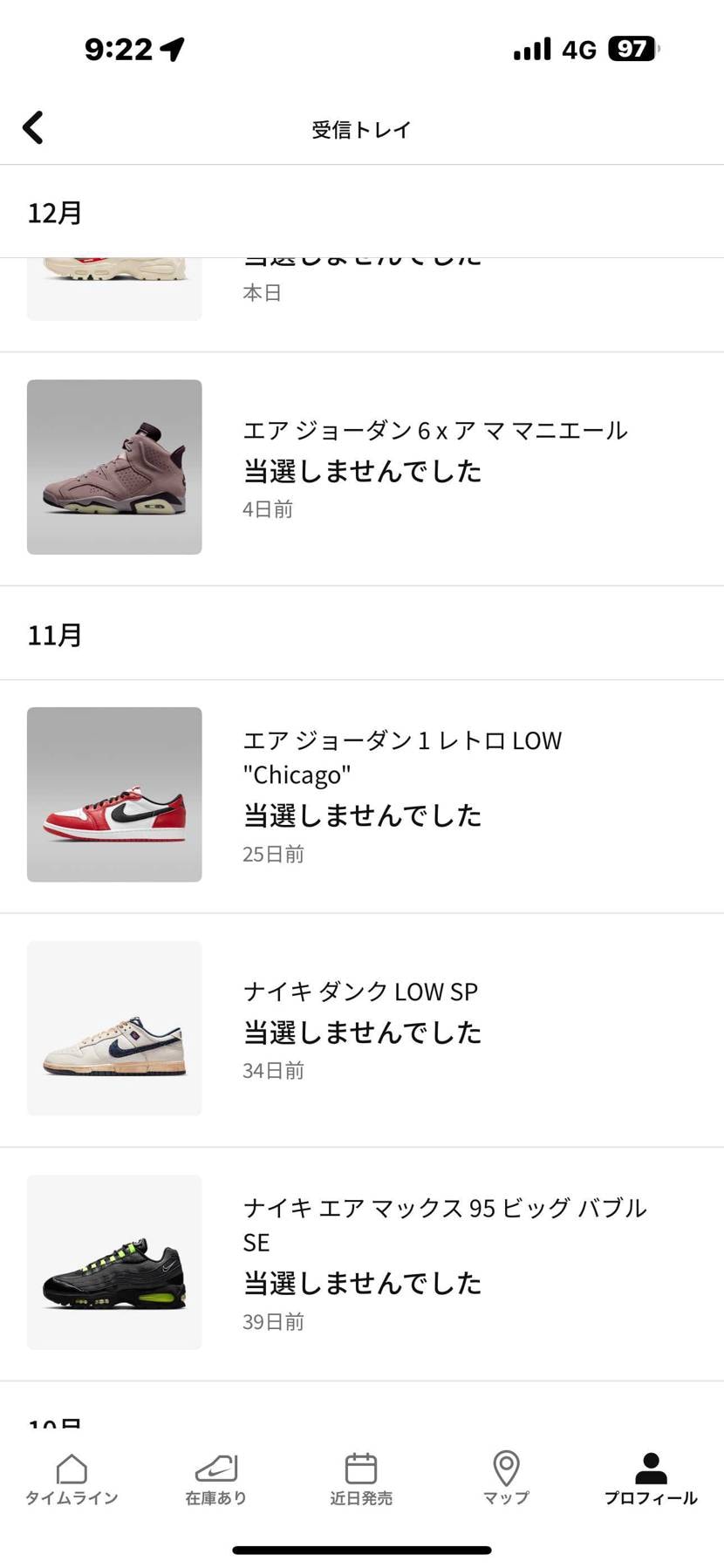Viewport: 724px width, 1568px height.
Task: Tap the home indicator bar at bottom
Action: (x=361, y=1550)
